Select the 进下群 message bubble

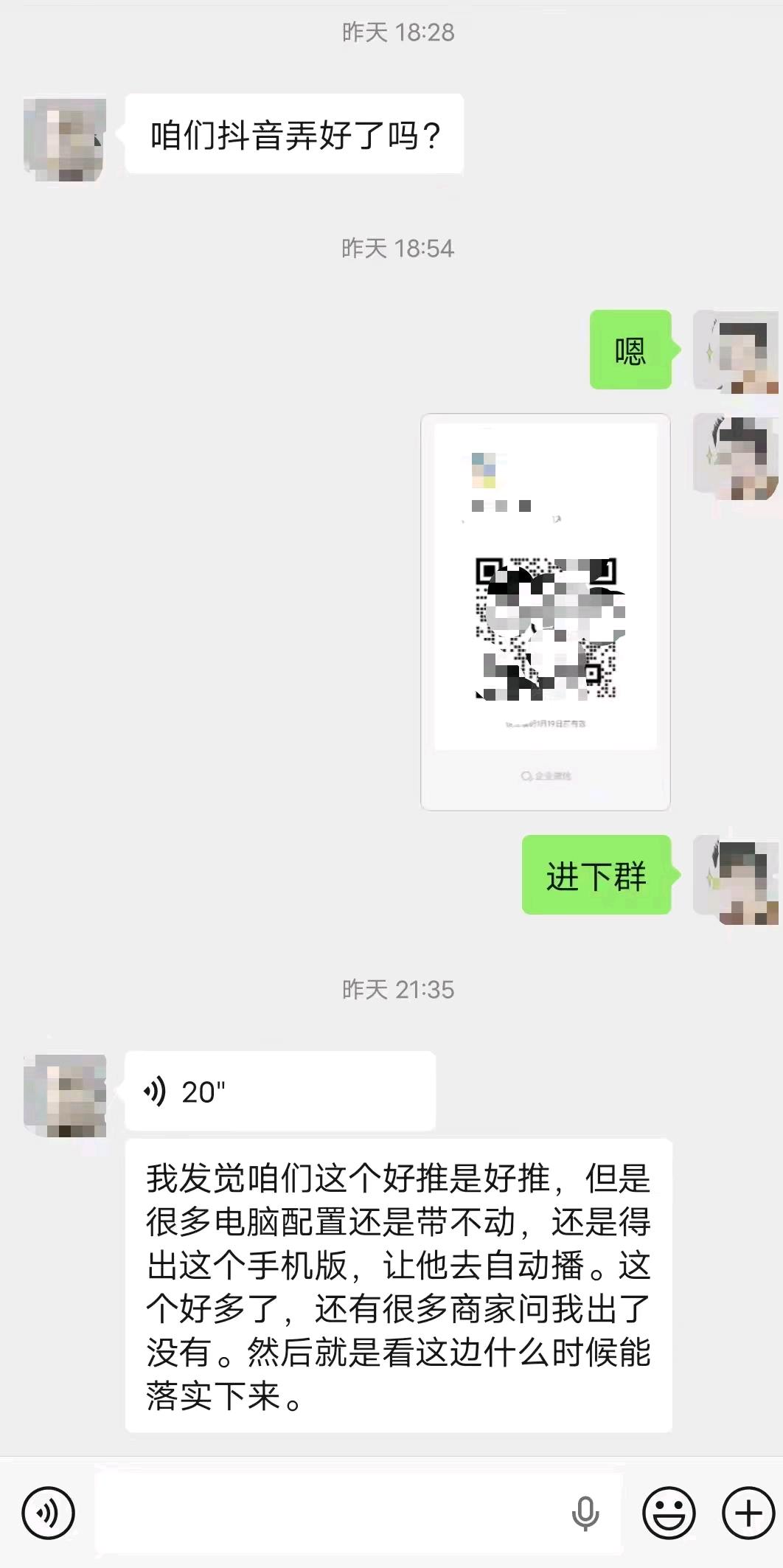[x=597, y=878]
